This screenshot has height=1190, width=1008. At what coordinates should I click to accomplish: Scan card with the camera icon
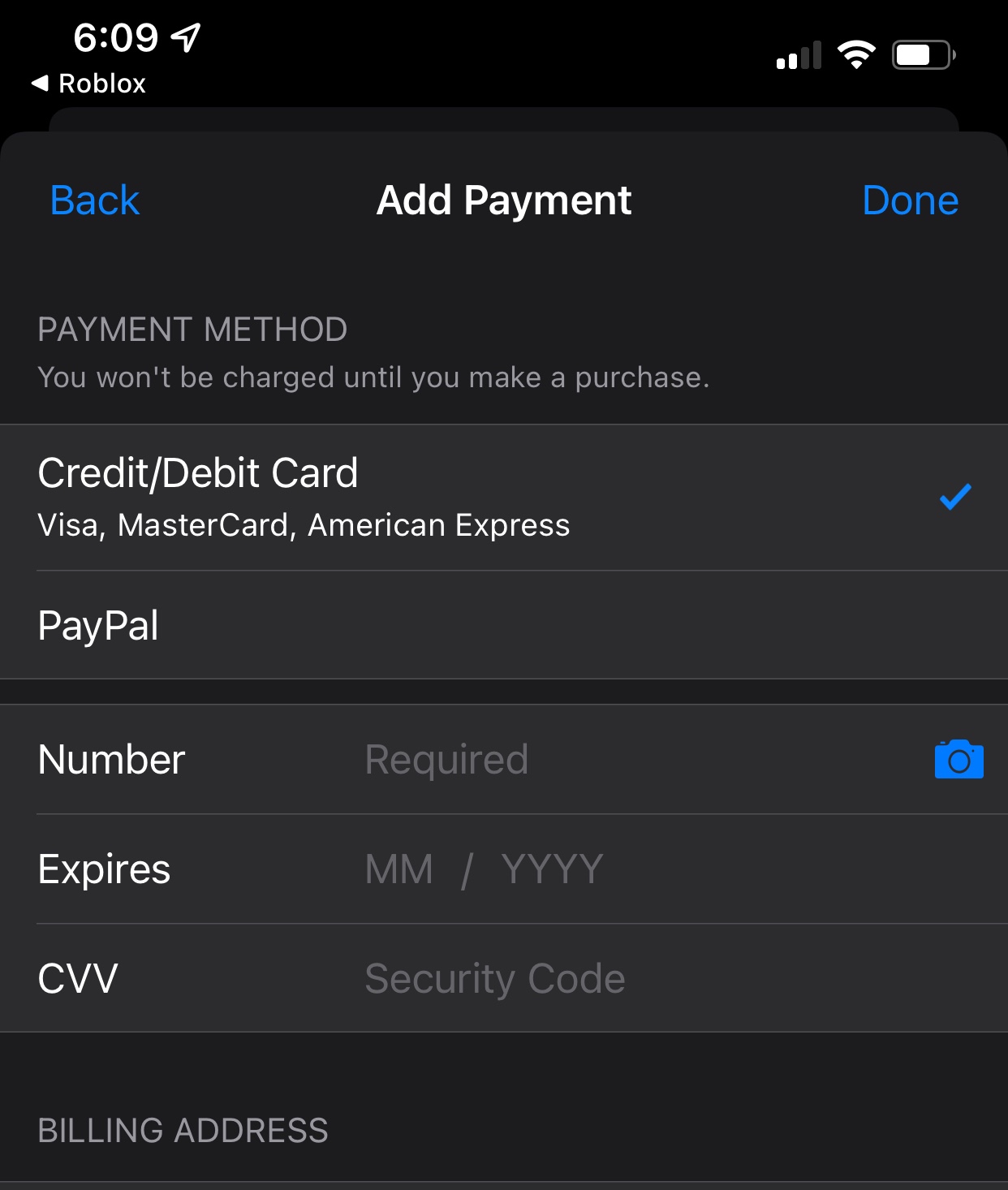(x=958, y=760)
